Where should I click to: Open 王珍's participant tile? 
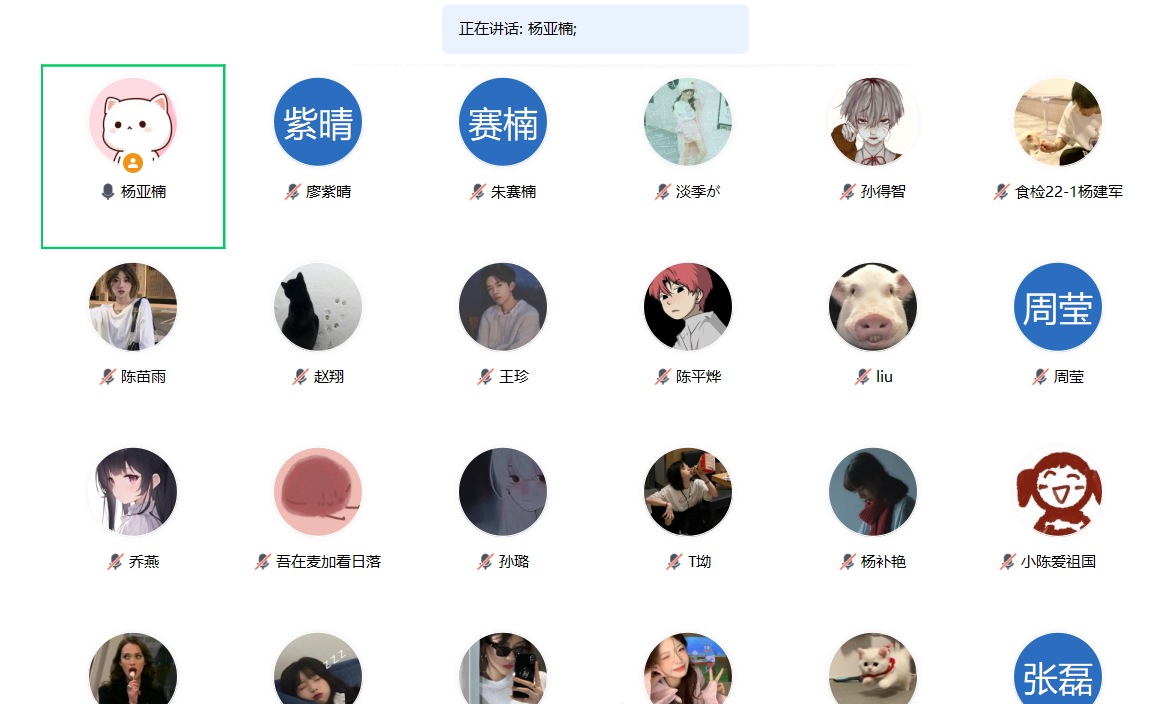click(x=503, y=307)
